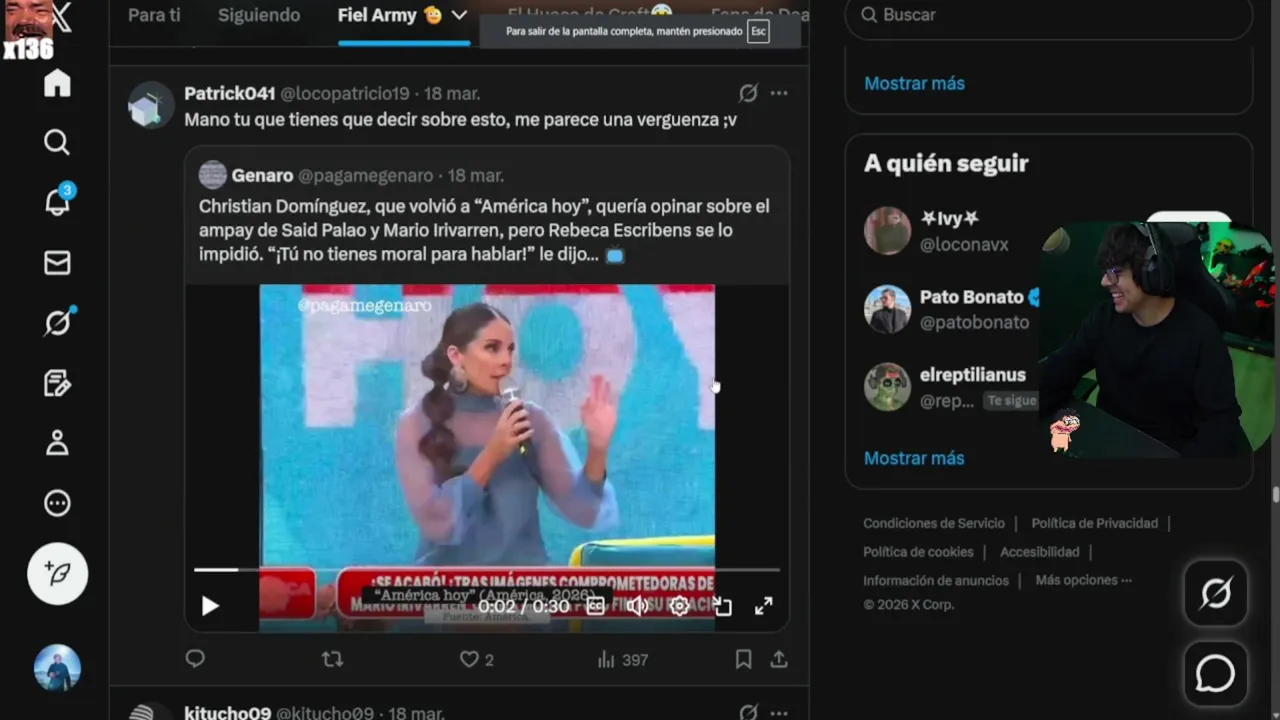Repost Patrick041's post
Screen dimensions: 1280x720
coord(332,660)
